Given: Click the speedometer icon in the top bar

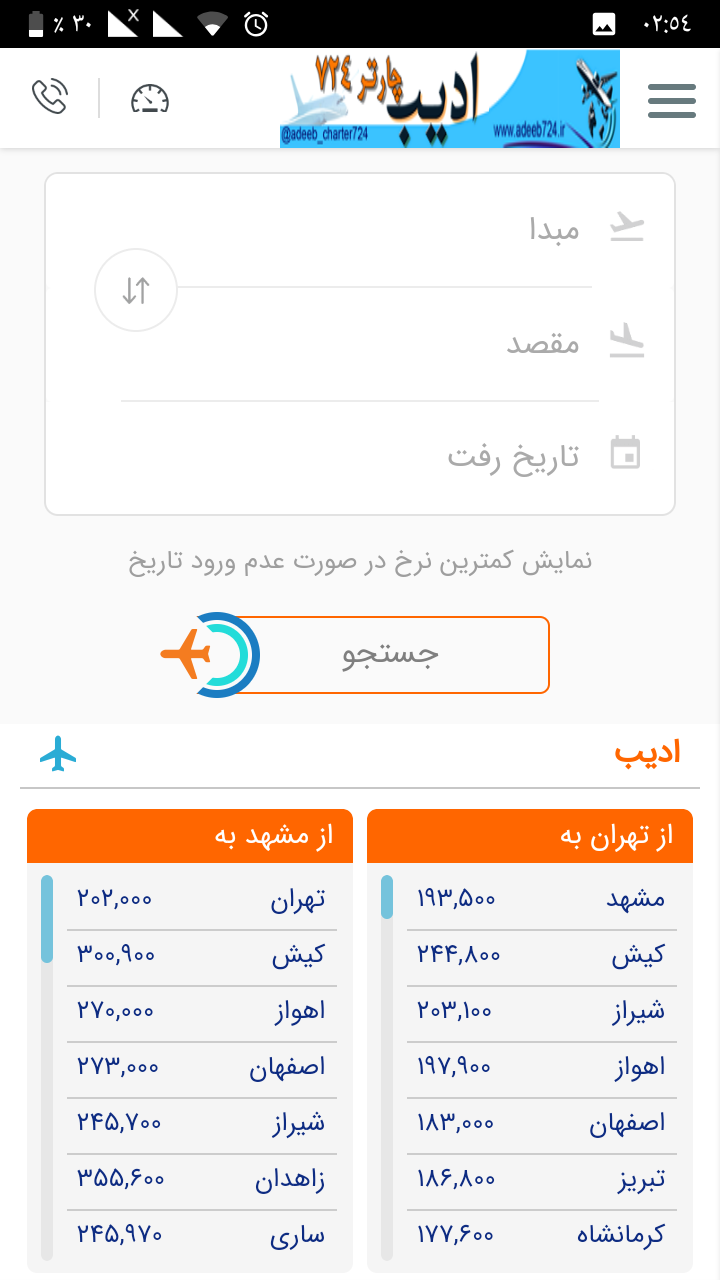Looking at the screenshot, I should [x=150, y=99].
